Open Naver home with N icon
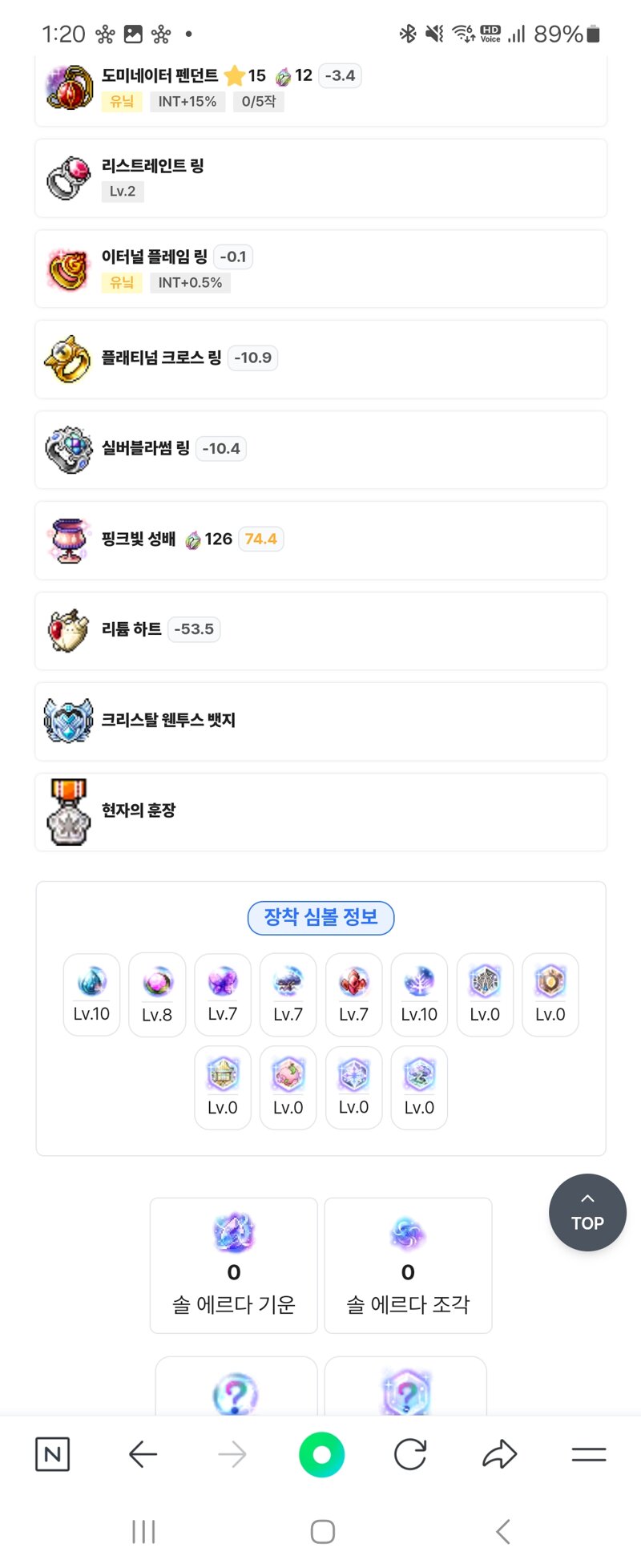Image resolution: width=641 pixels, height=1568 pixels. point(53,1454)
